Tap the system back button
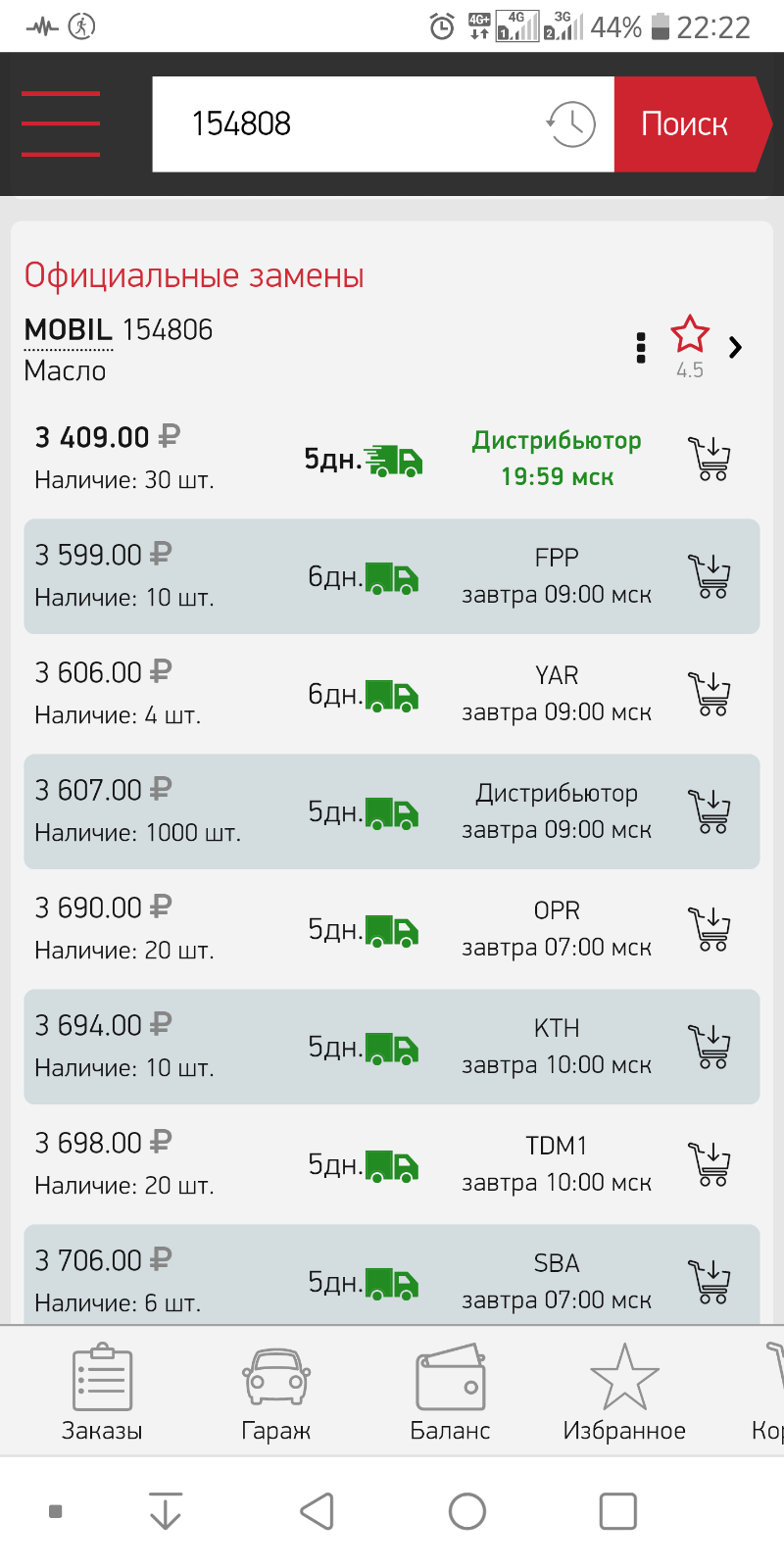 (x=318, y=1511)
